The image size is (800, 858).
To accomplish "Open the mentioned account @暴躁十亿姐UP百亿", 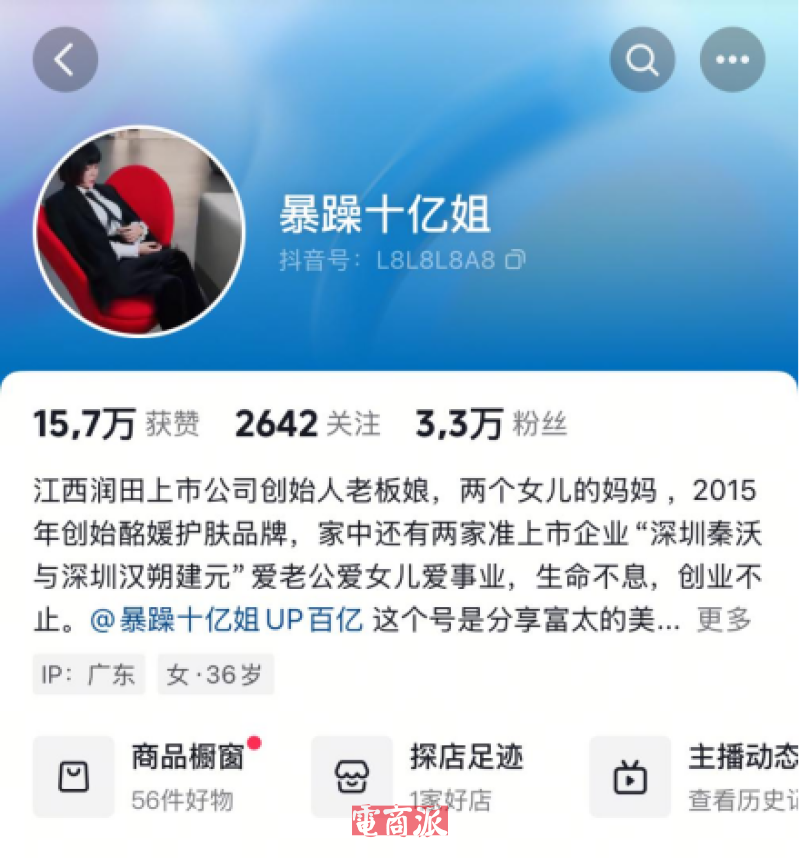I will (226, 619).
